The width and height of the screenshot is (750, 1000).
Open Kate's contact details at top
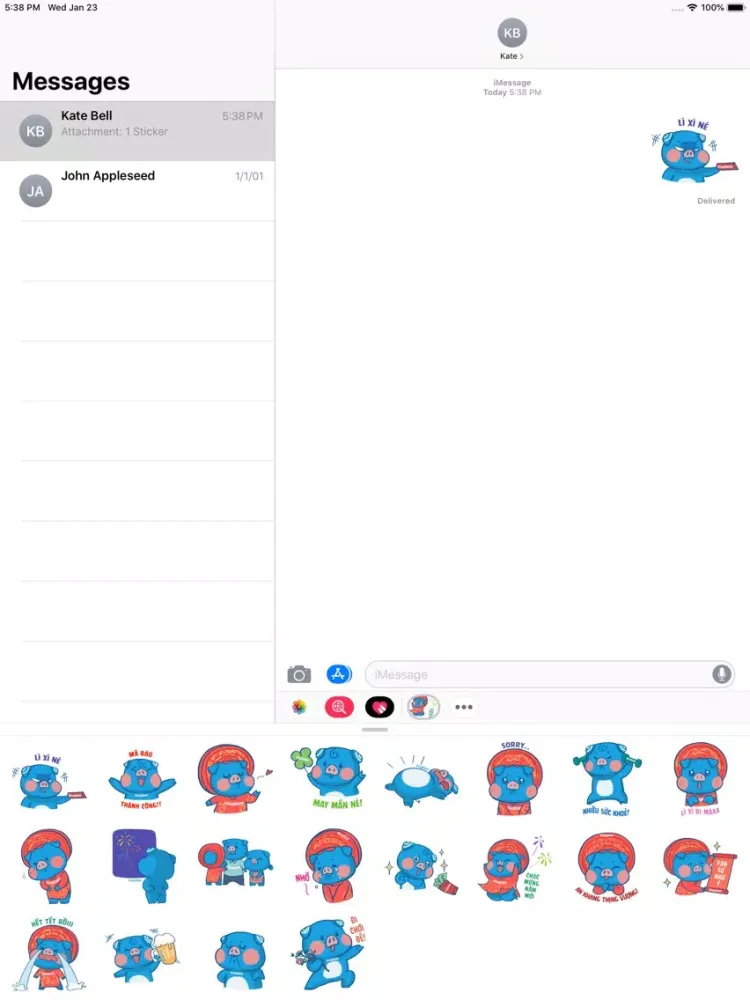512,39
